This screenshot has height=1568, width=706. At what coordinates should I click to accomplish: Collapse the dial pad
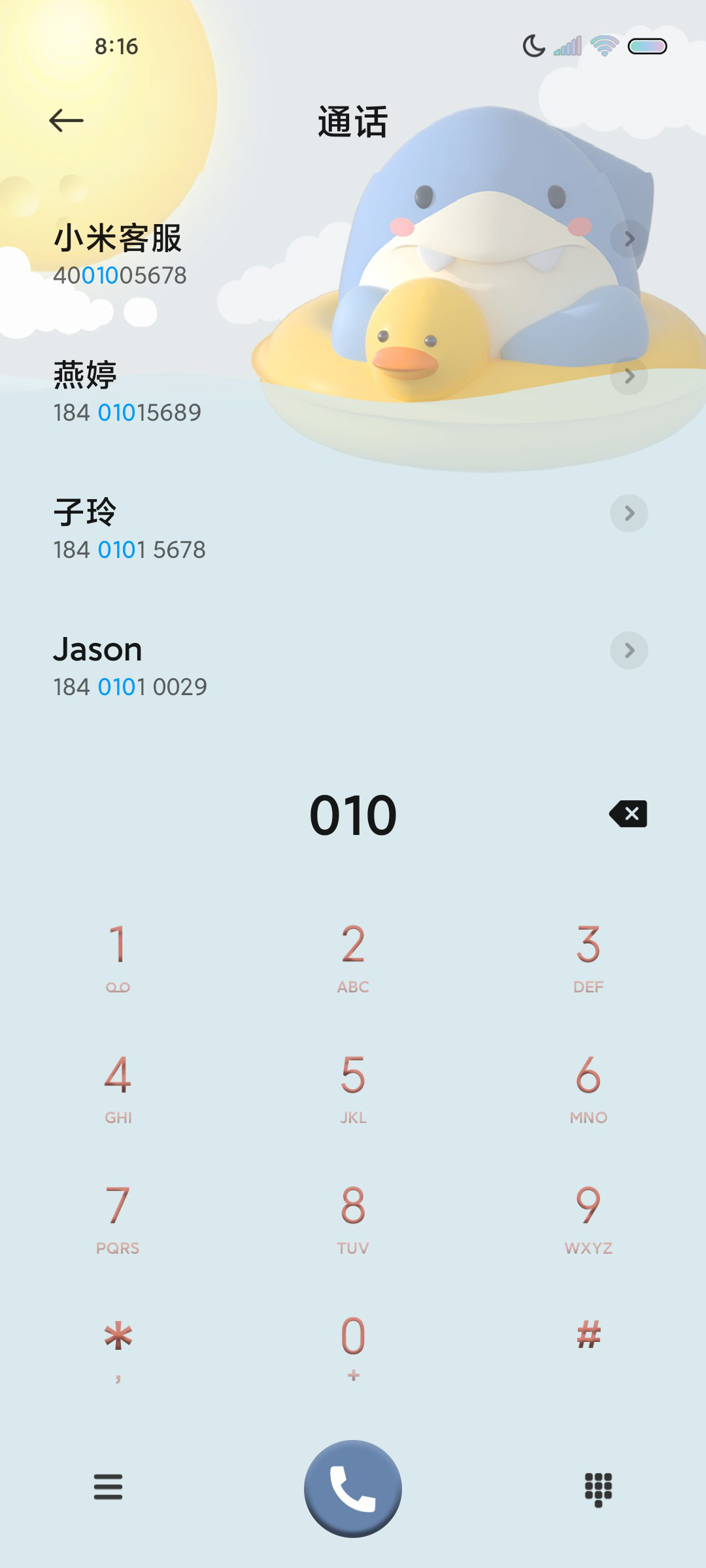[598, 1490]
